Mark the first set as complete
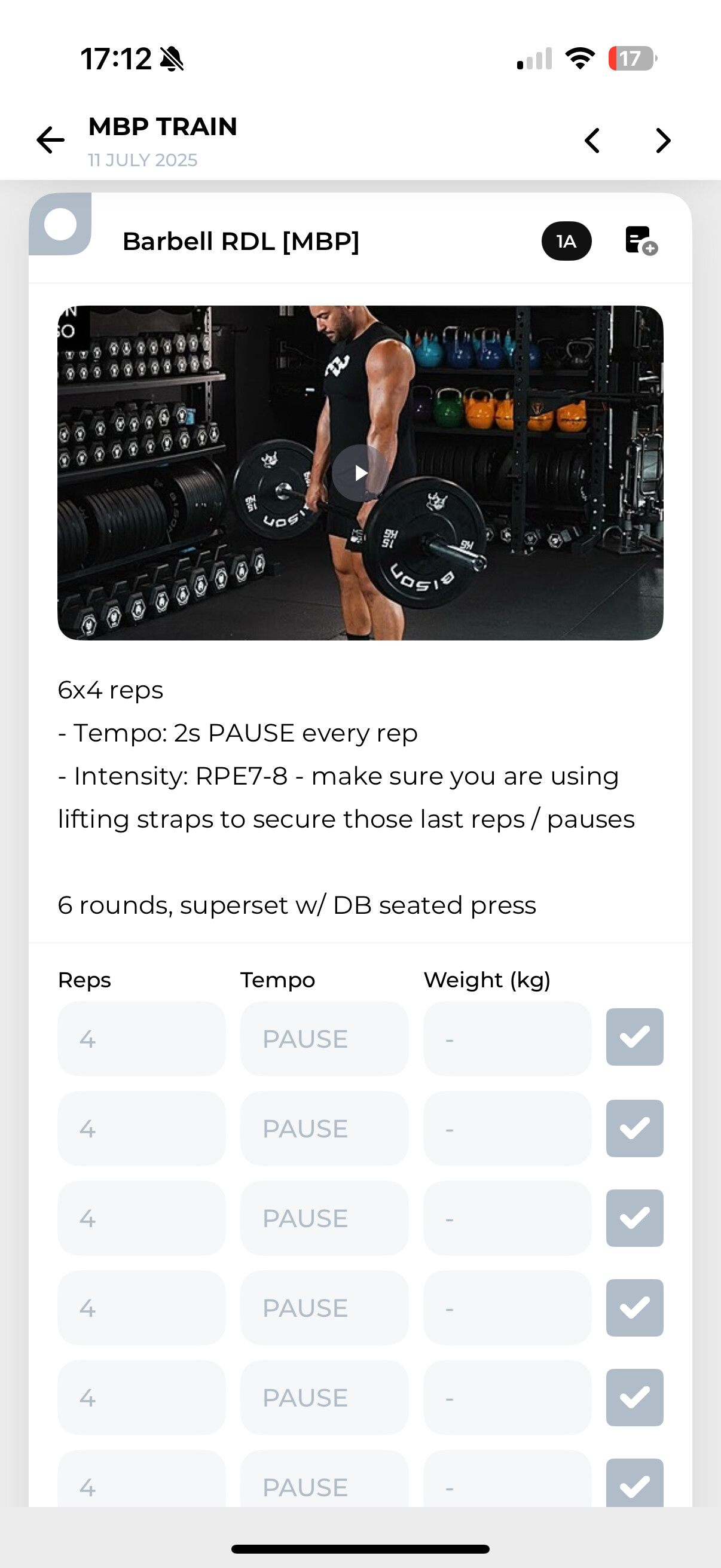This screenshot has width=721, height=1568. click(x=634, y=1037)
